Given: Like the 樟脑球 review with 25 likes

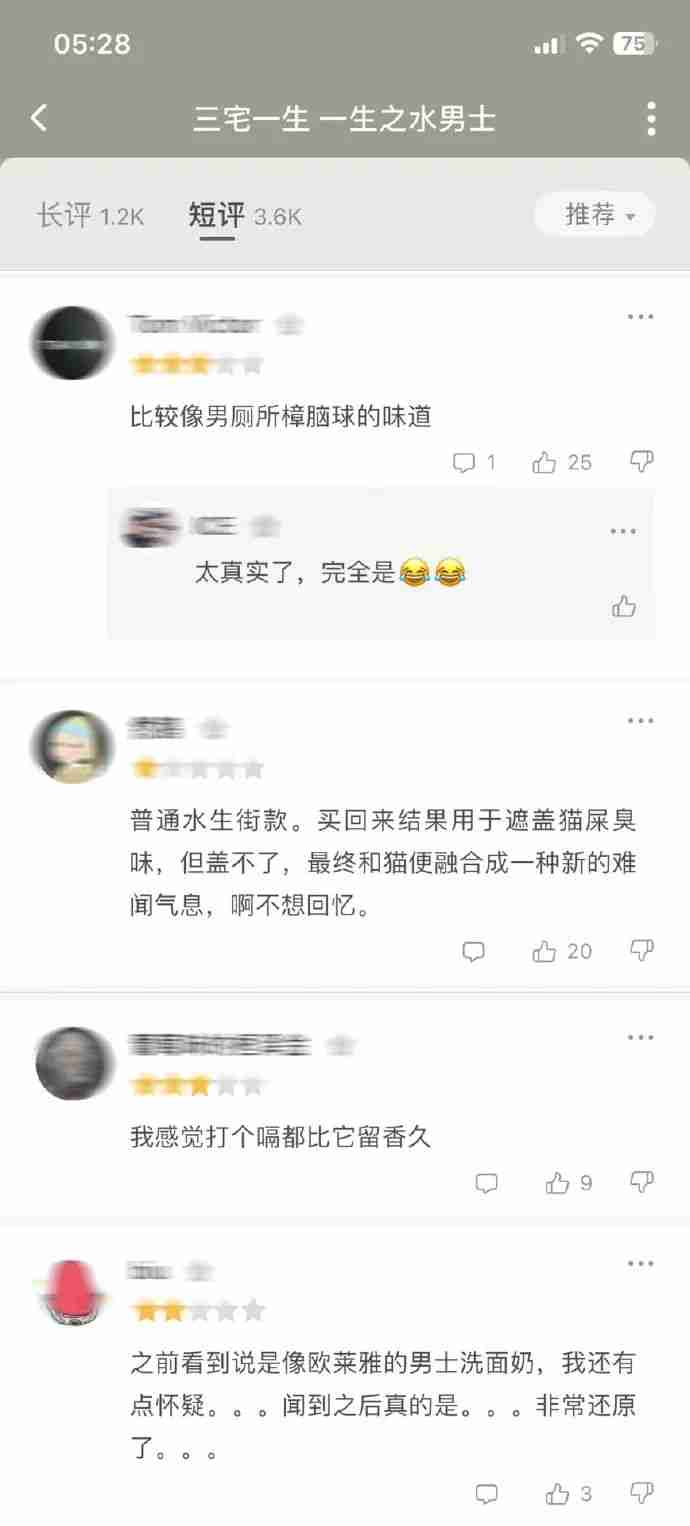Looking at the screenshot, I should tap(545, 462).
